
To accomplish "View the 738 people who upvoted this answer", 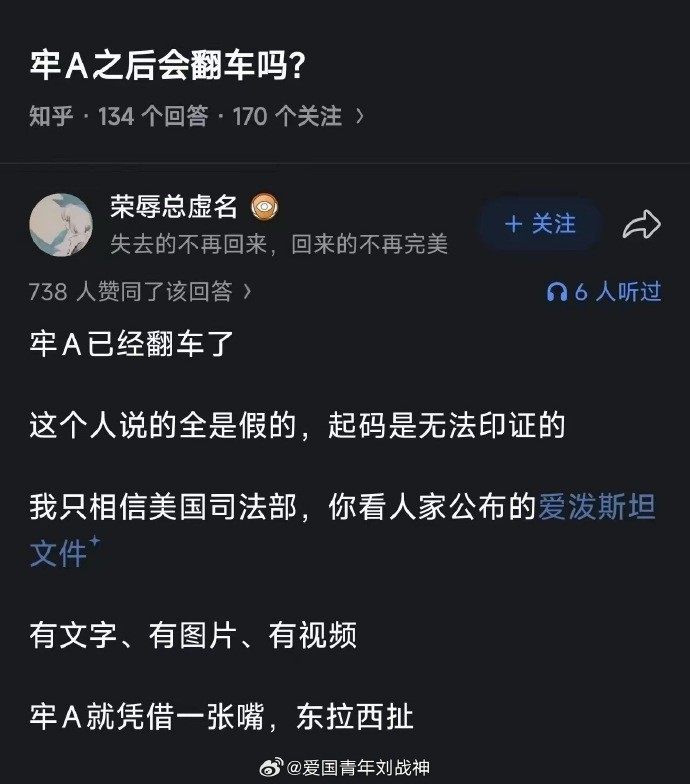I will tap(140, 291).
